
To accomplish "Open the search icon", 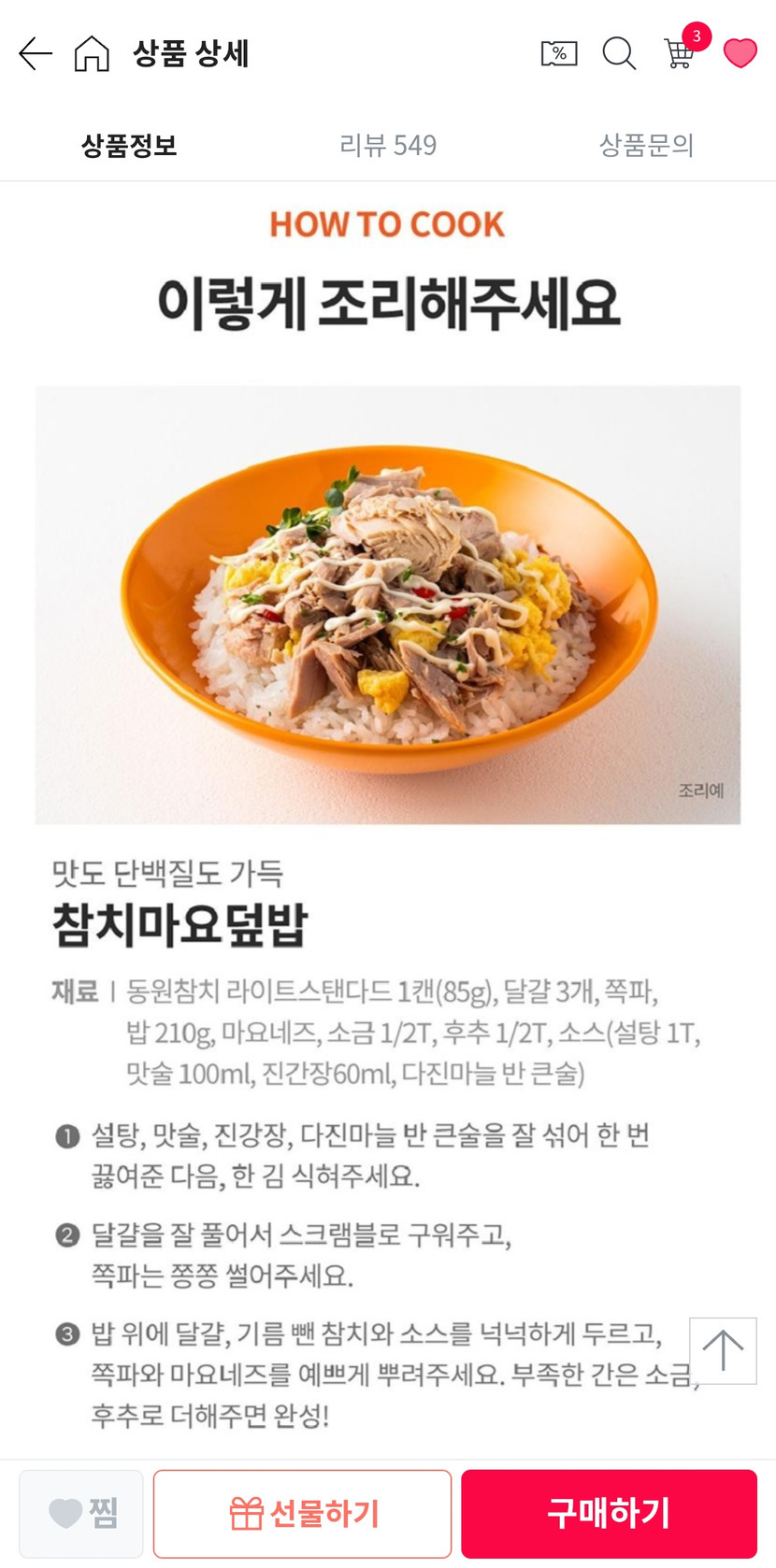I will (x=619, y=54).
